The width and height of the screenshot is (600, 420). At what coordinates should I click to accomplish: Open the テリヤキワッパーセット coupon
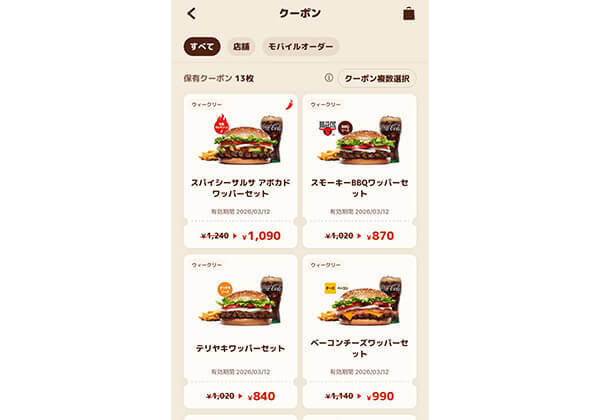(x=240, y=330)
